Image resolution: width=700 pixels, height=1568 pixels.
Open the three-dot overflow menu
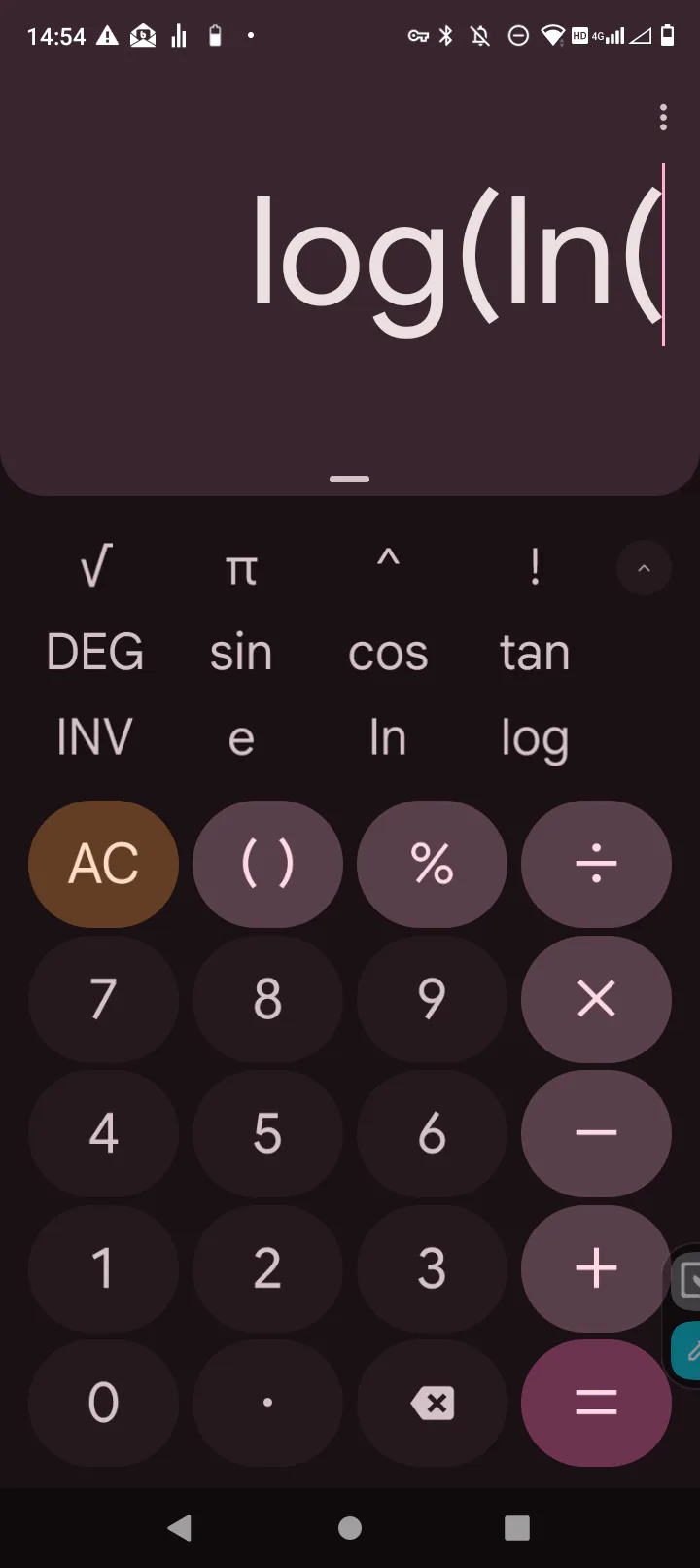[663, 118]
